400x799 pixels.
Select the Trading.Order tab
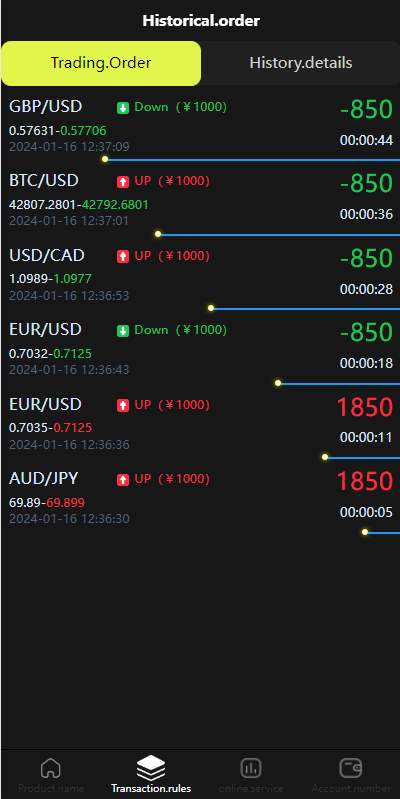coord(101,63)
